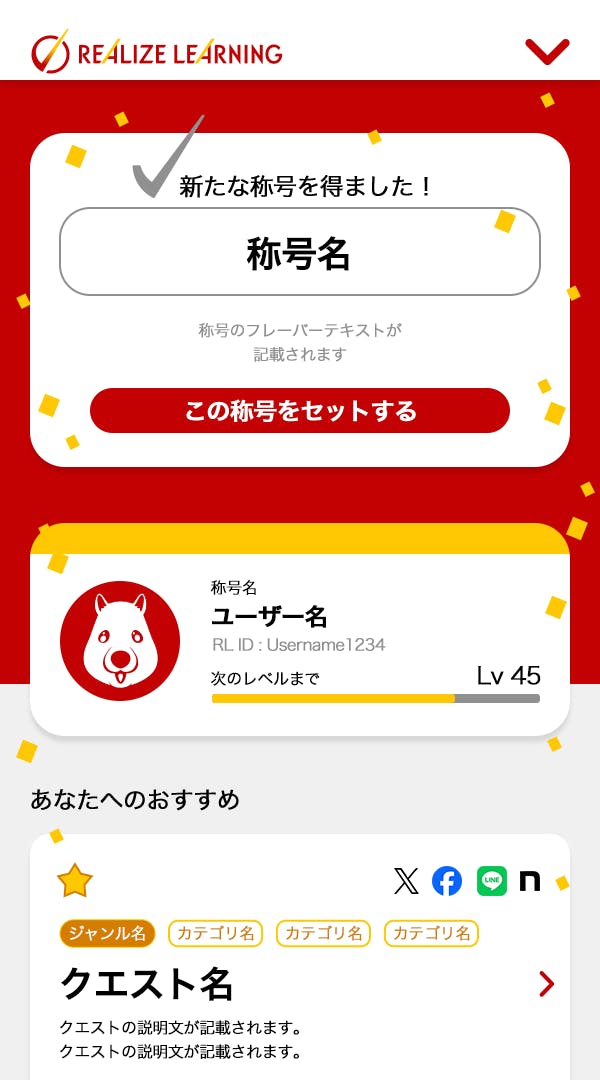
Task: Tap この称号をセットする button
Action: click(x=300, y=411)
